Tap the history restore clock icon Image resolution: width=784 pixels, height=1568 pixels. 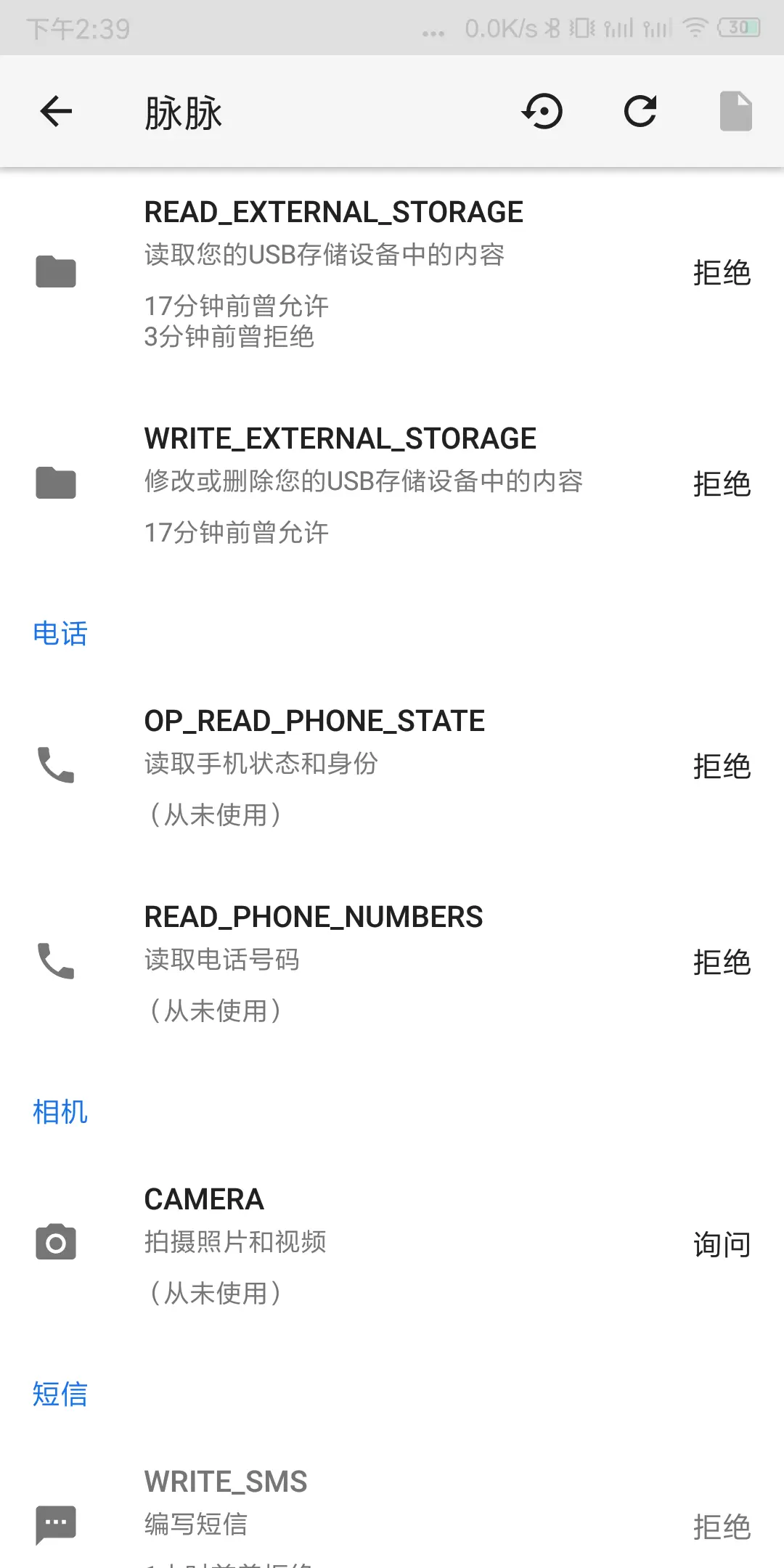point(542,112)
